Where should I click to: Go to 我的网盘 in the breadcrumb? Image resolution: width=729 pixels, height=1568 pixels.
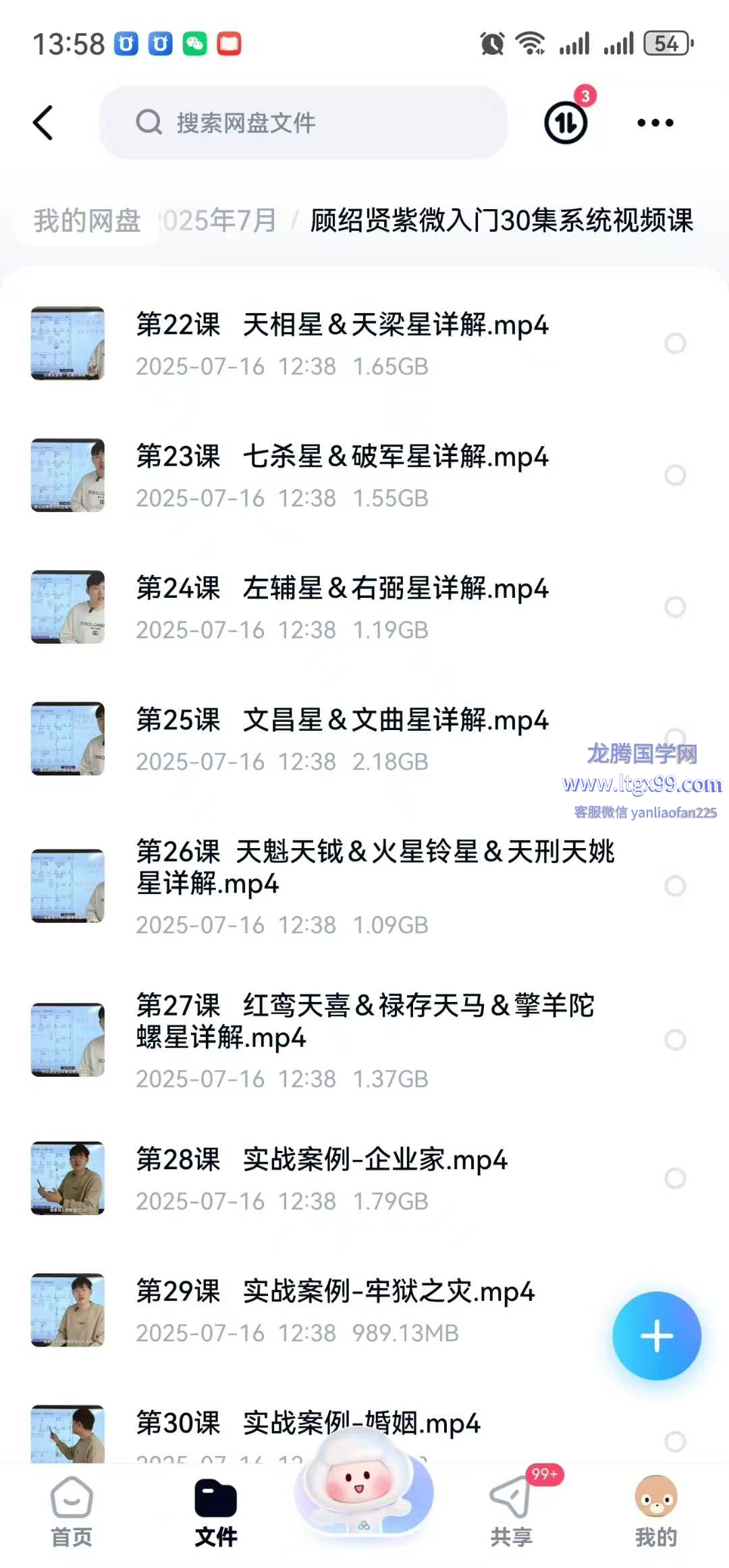[x=87, y=221]
